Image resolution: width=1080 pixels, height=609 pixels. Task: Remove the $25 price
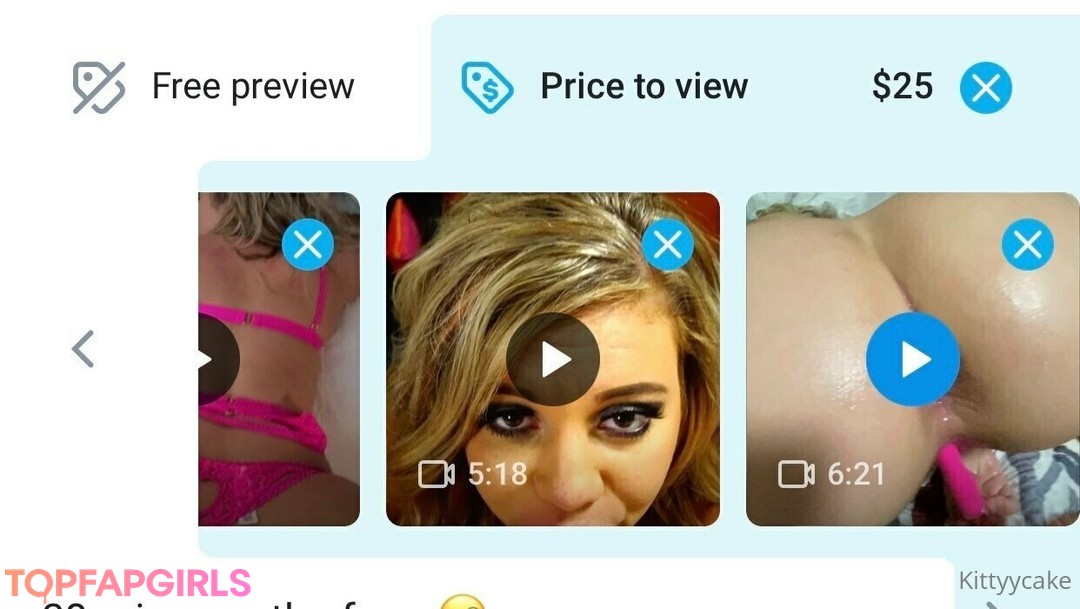click(x=985, y=88)
